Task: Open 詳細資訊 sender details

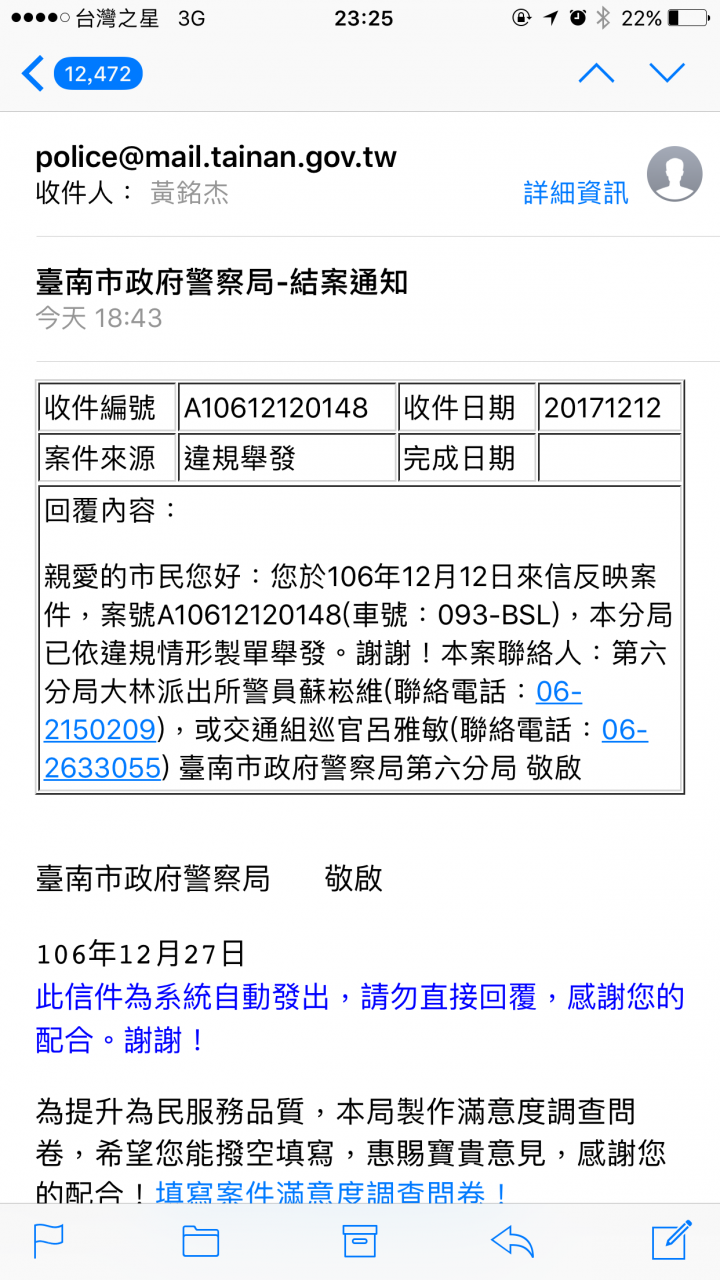Action: pyautogui.click(x=576, y=193)
